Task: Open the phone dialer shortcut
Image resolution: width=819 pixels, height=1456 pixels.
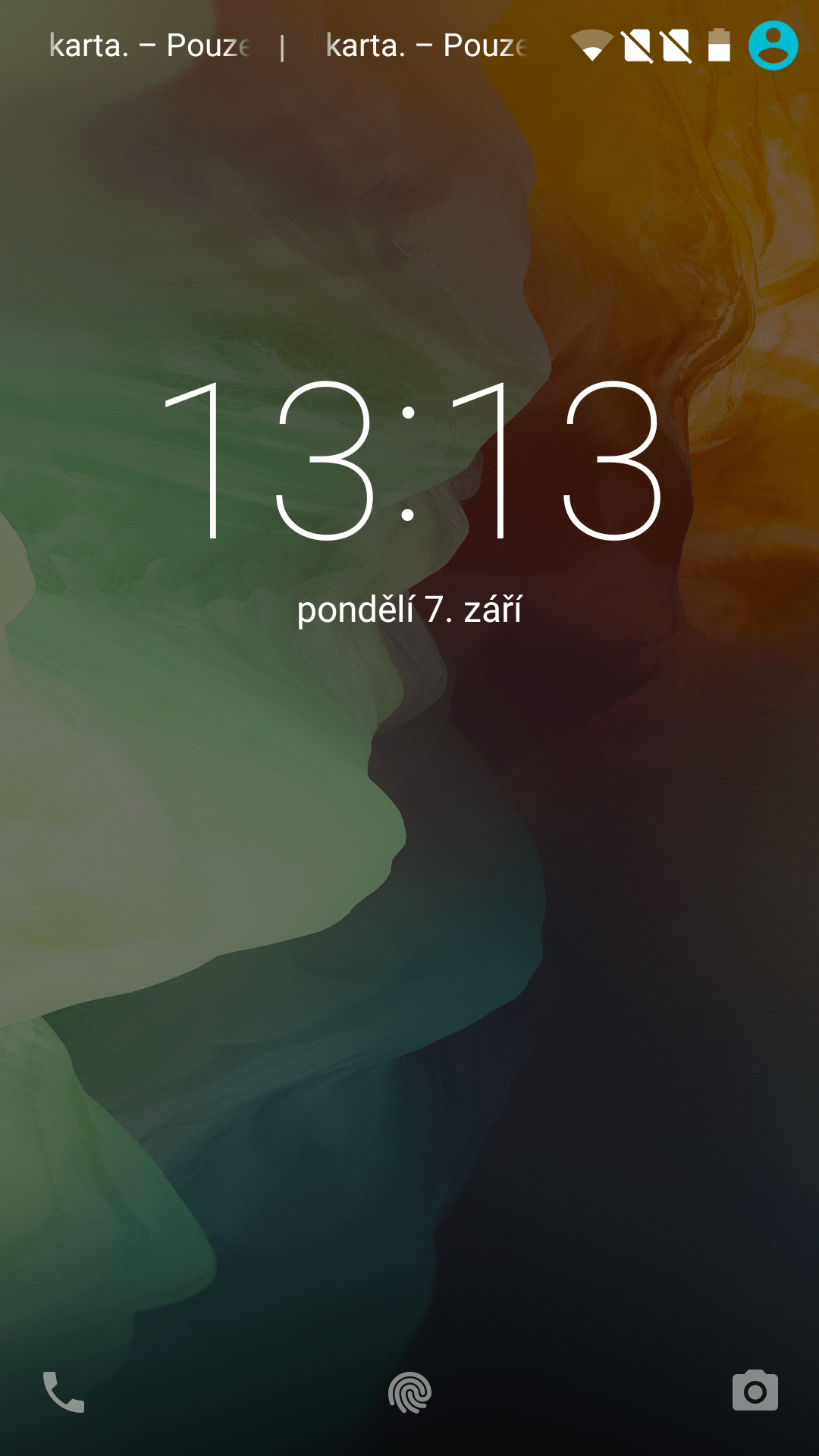Action: click(x=64, y=1392)
